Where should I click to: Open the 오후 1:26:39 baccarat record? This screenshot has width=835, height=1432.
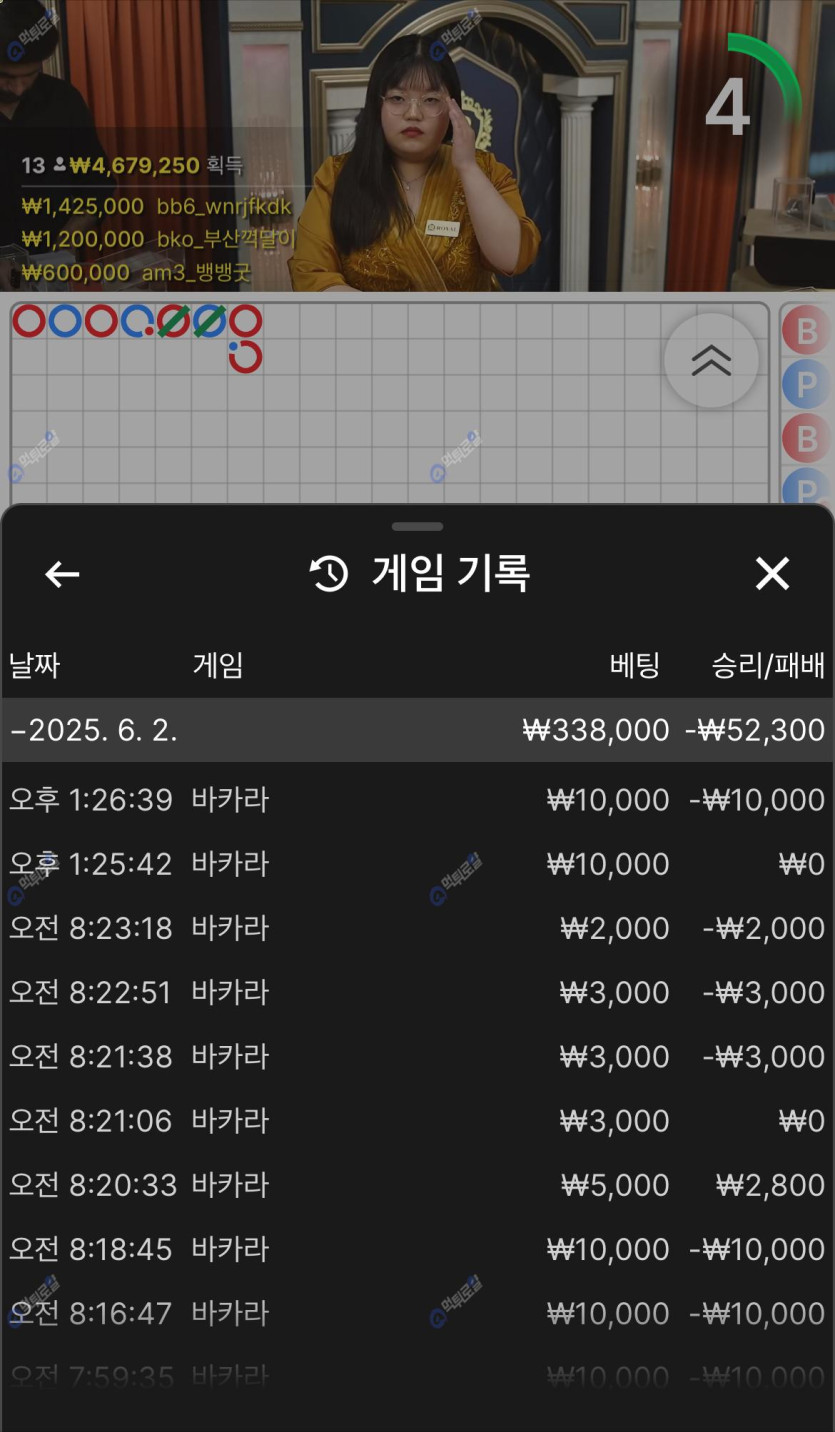pyautogui.click(x=417, y=800)
